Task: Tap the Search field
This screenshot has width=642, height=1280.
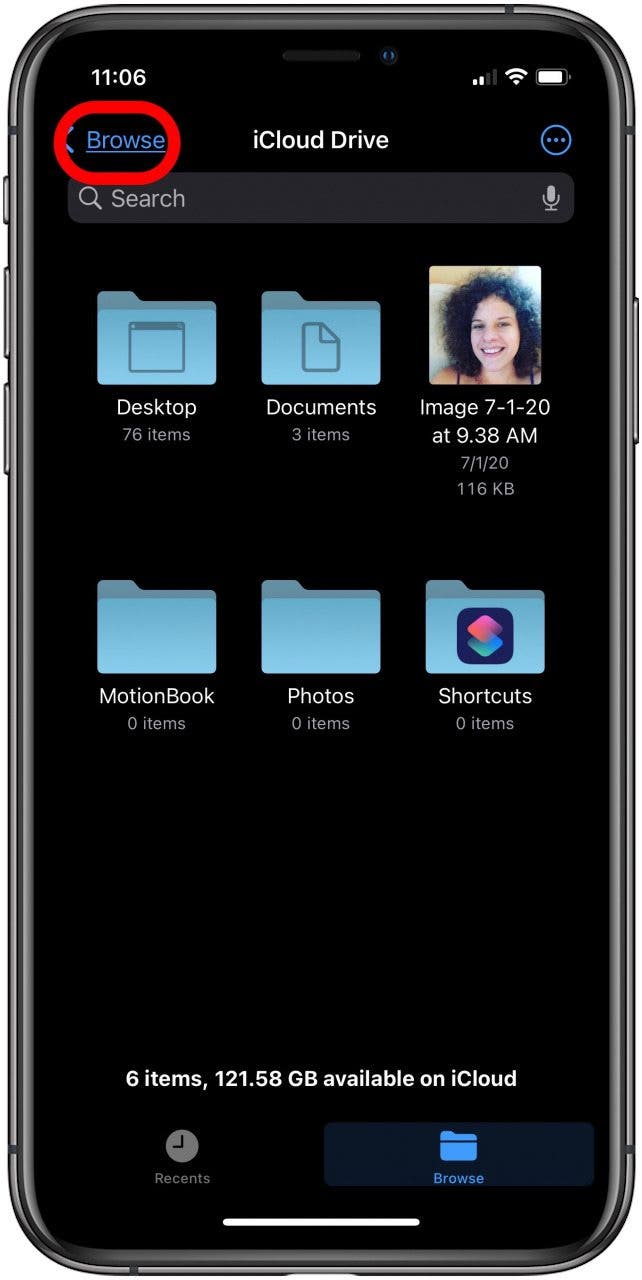Action: pyautogui.click(x=300, y=199)
